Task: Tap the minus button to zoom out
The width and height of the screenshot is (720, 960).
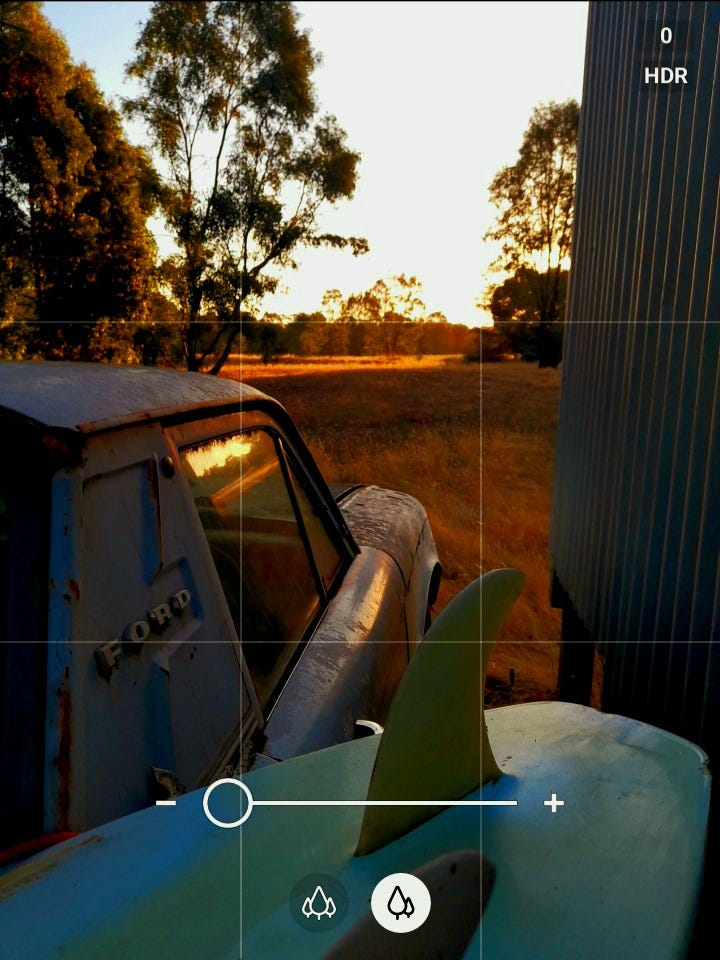Action: pyautogui.click(x=166, y=803)
